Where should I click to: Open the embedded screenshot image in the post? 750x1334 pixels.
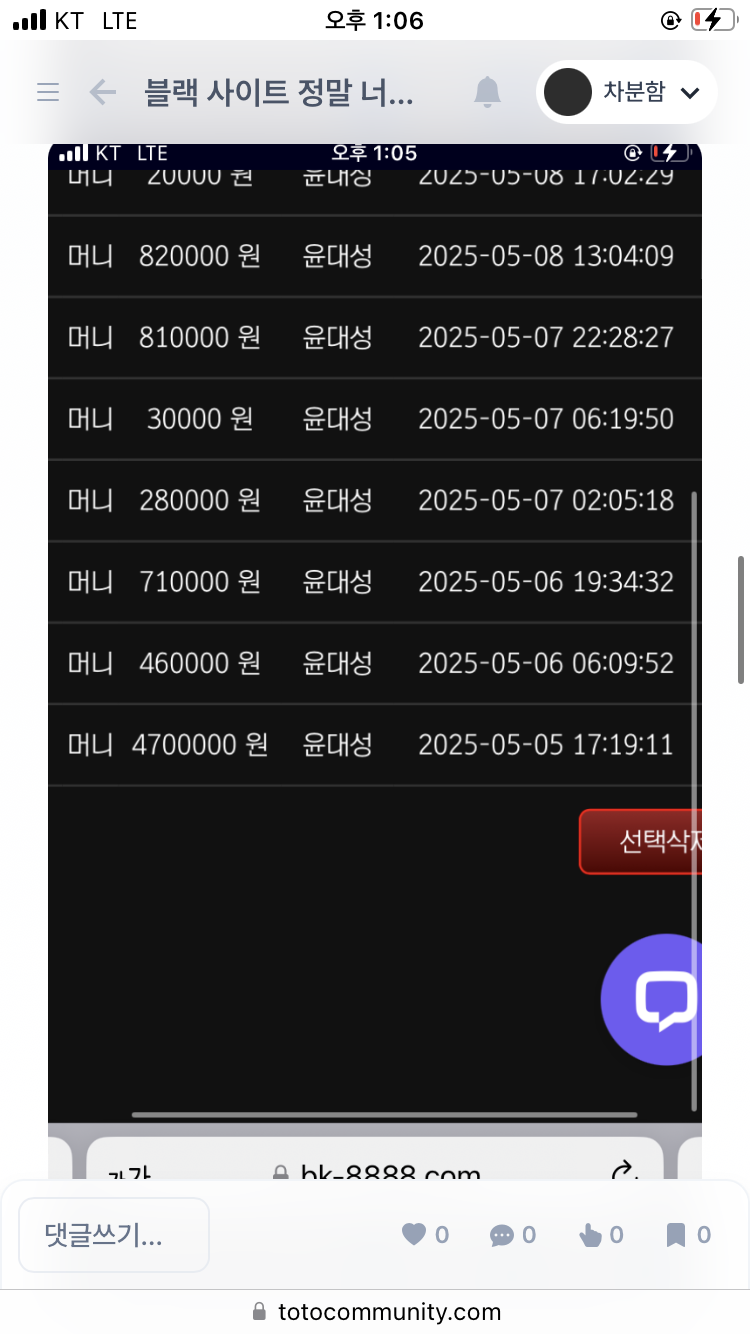(375, 660)
